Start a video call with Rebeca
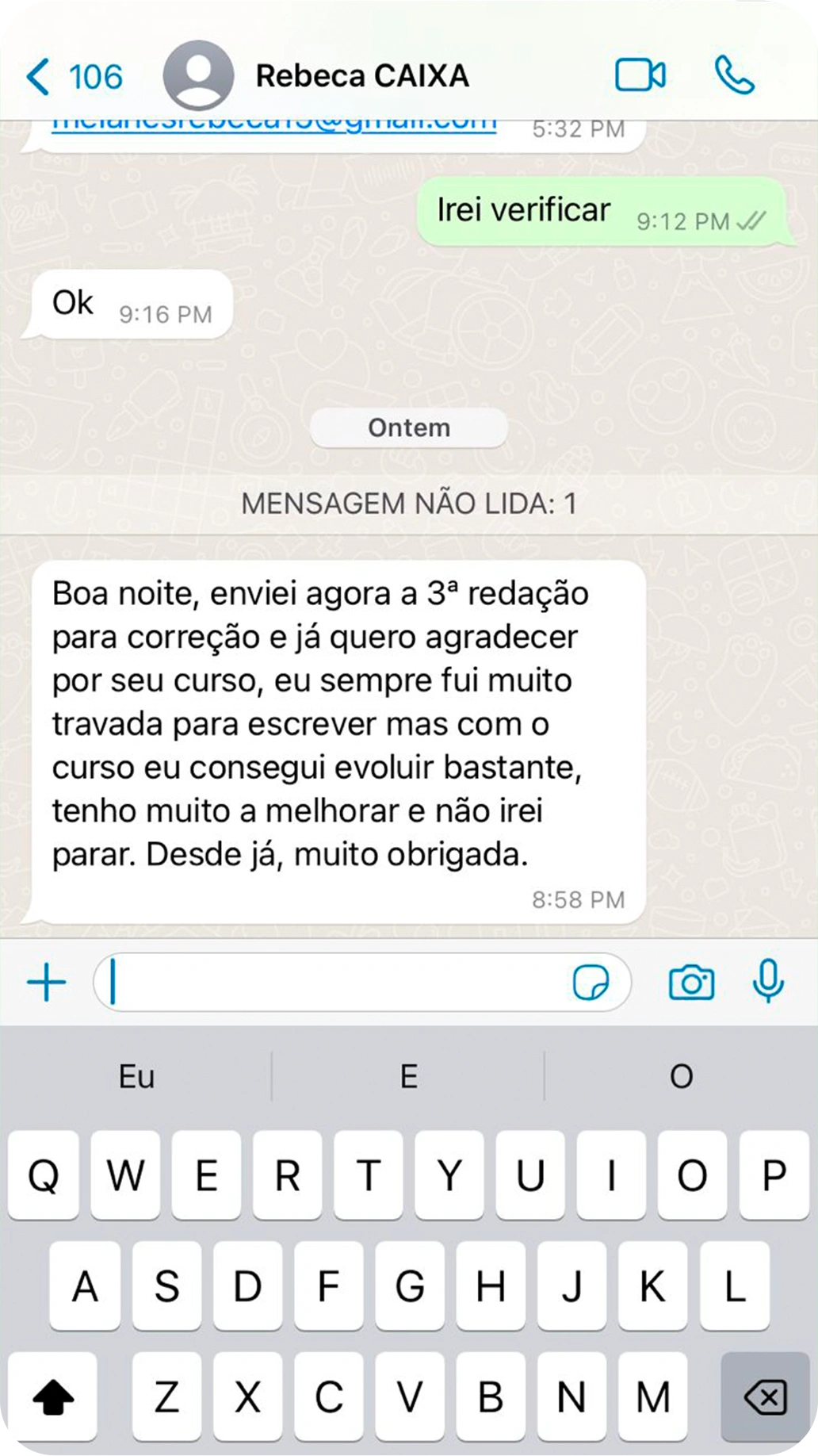The height and width of the screenshot is (1456, 818). pos(640,76)
